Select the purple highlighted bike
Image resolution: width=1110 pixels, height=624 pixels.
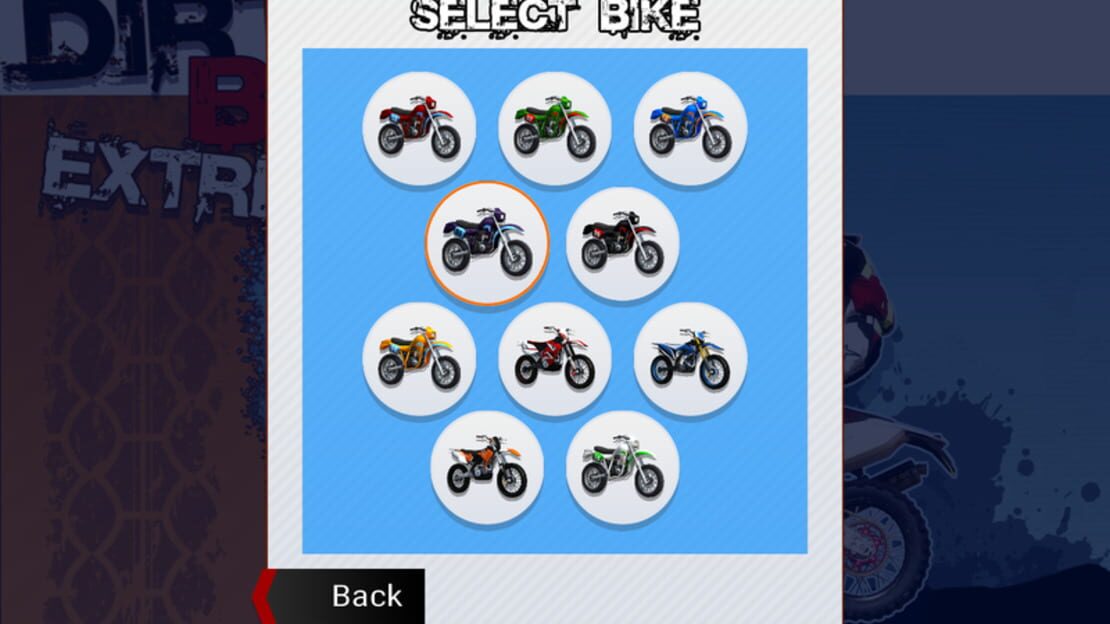coord(487,244)
